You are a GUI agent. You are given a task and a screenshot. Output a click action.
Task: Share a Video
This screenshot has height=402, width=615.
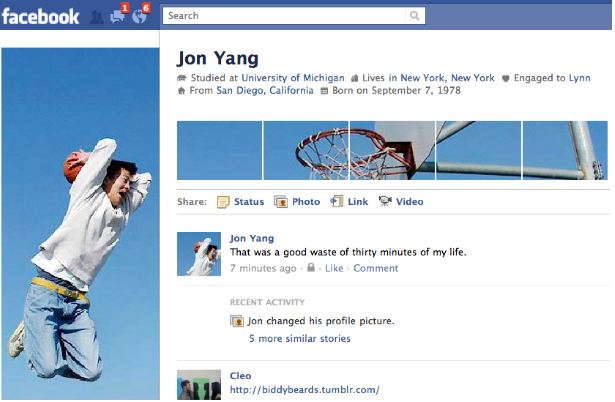pyautogui.click(x=401, y=202)
